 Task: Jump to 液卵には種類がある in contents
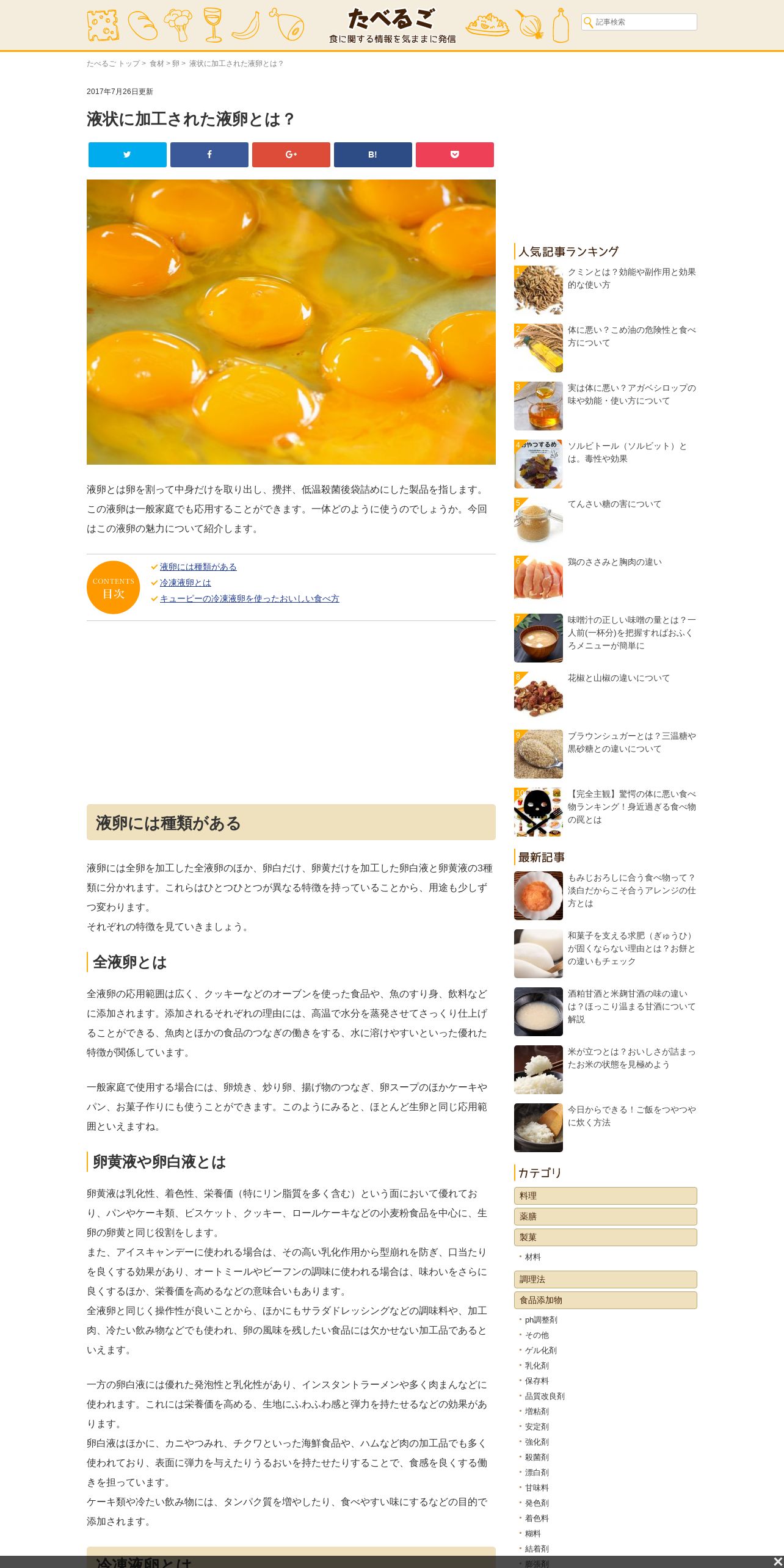point(198,567)
